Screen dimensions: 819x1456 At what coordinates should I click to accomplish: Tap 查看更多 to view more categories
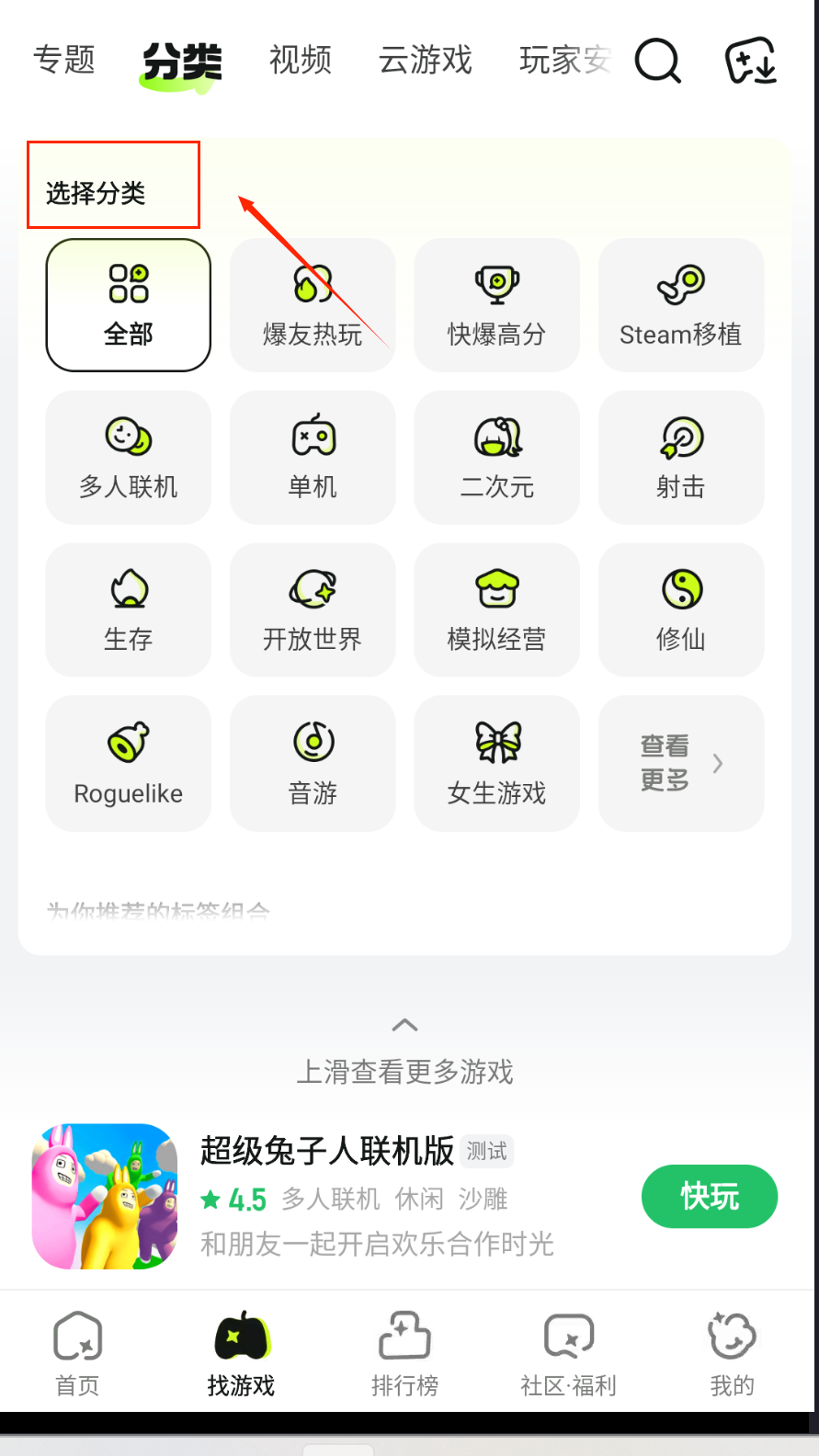(680, 763)
